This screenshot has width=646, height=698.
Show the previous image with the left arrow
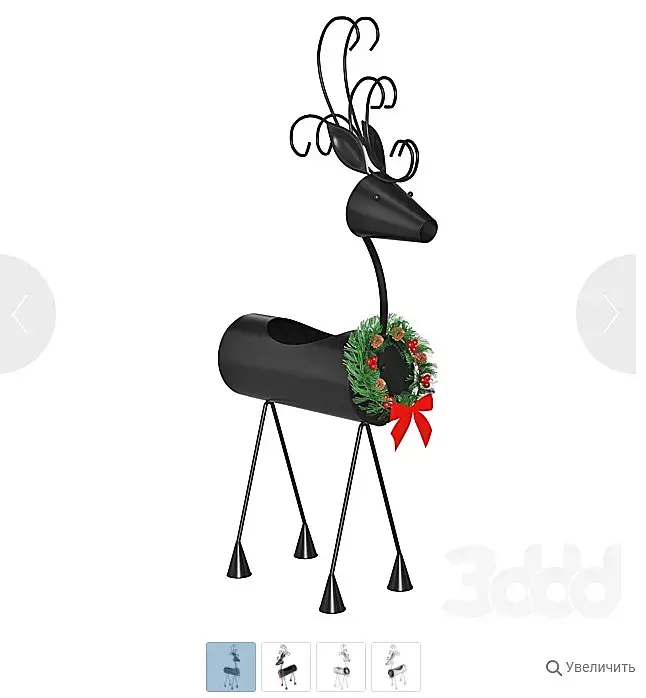pos(22,315)
